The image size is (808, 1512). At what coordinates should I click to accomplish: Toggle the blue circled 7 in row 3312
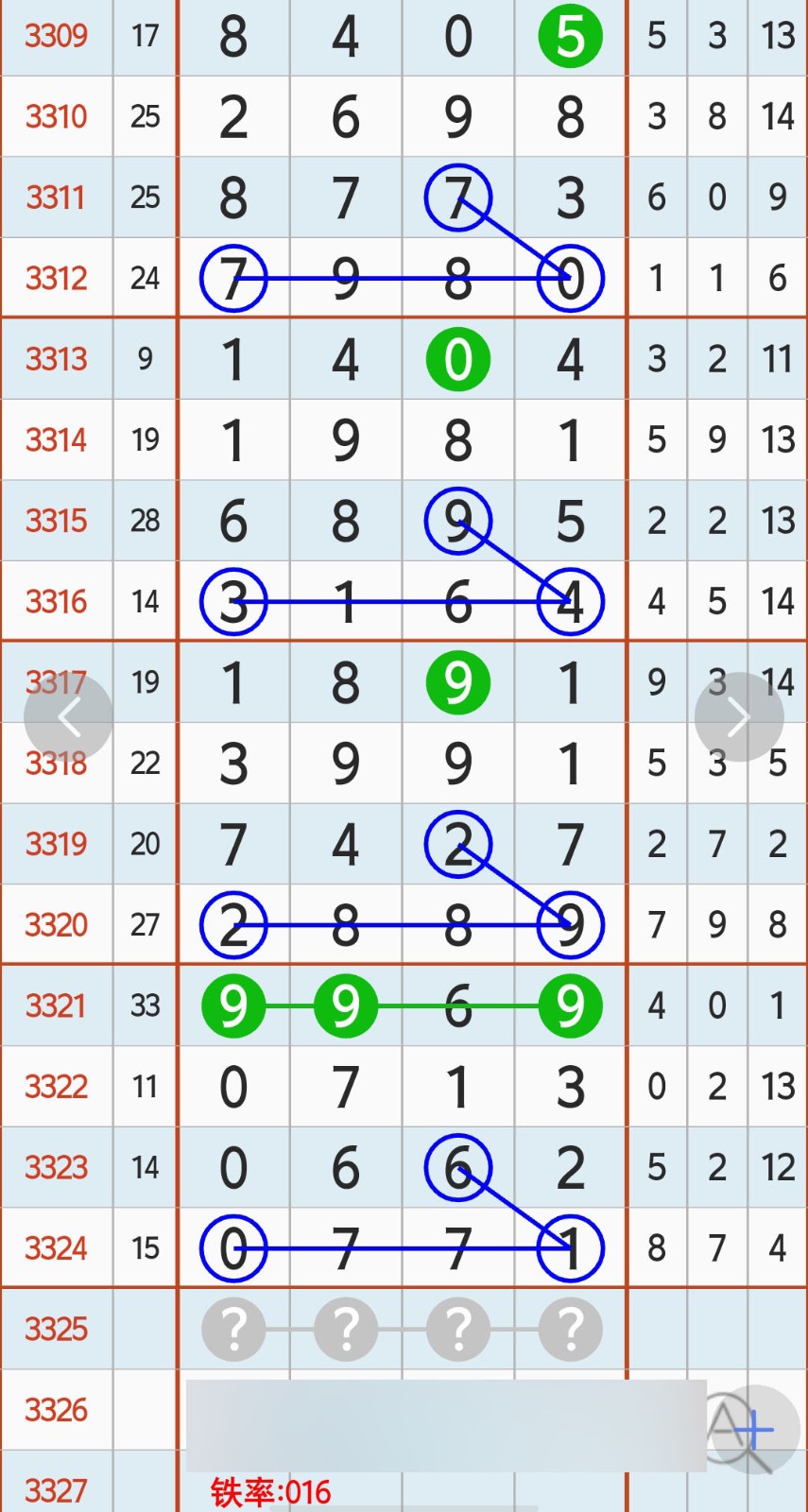coord(233,278)
